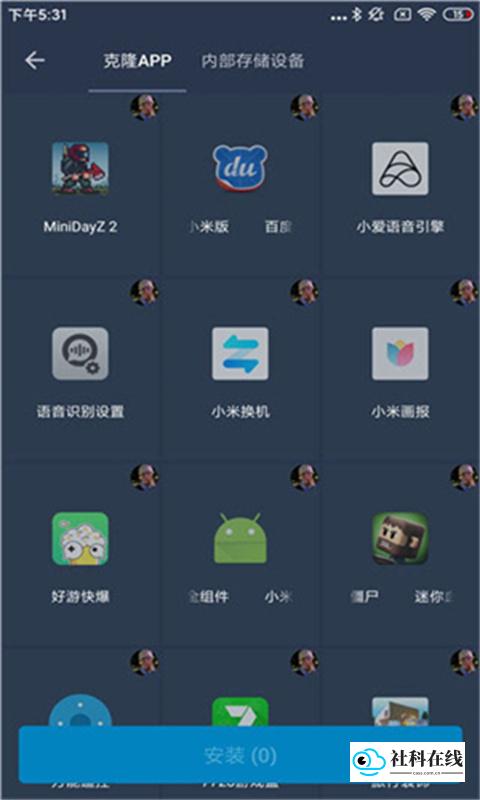Select the 克隆APP tab
The image size is (480, 800).
coord(137,61)
